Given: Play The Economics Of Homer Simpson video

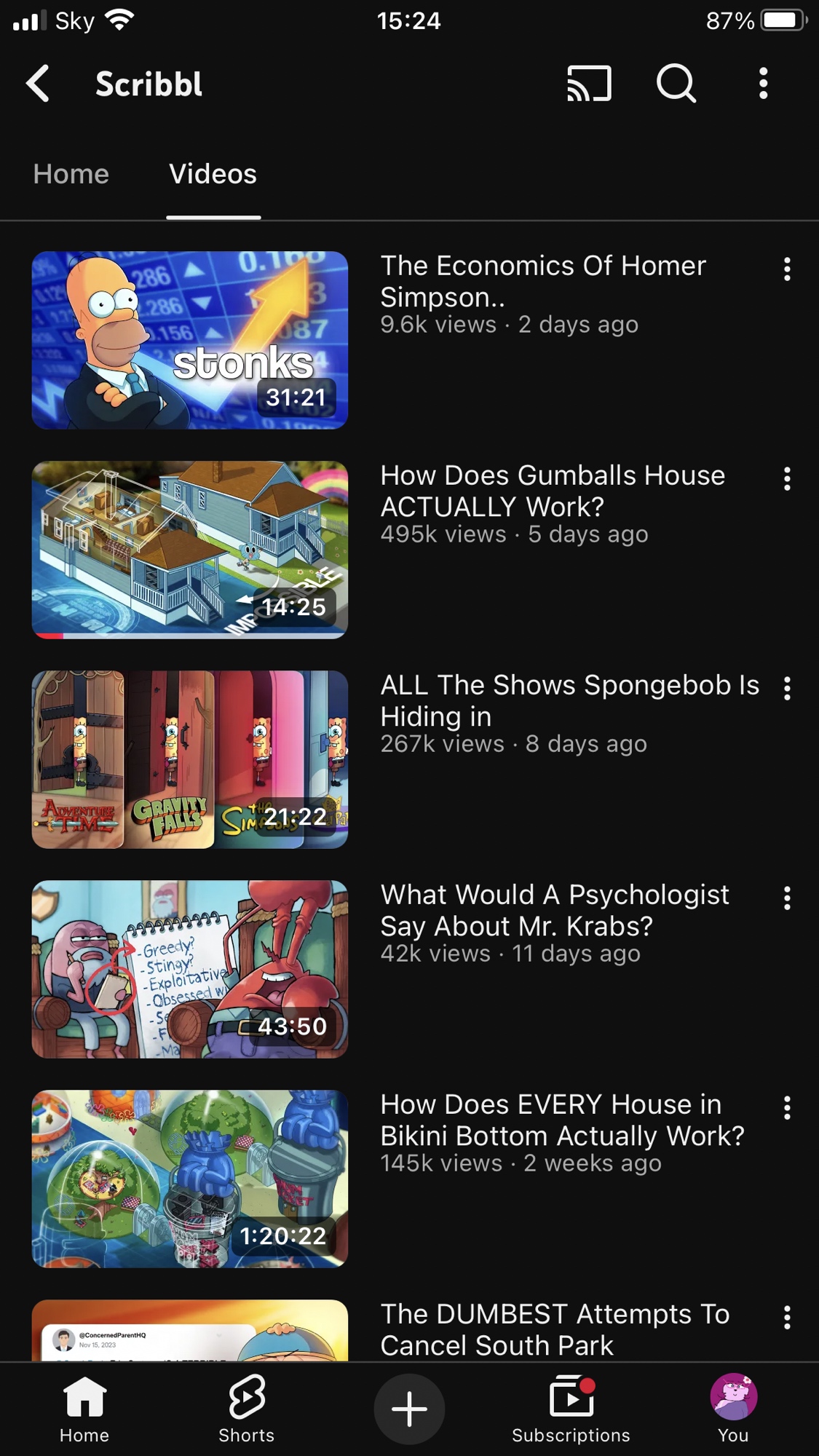Looking at the screenshot, I should (x=190, y=340).
